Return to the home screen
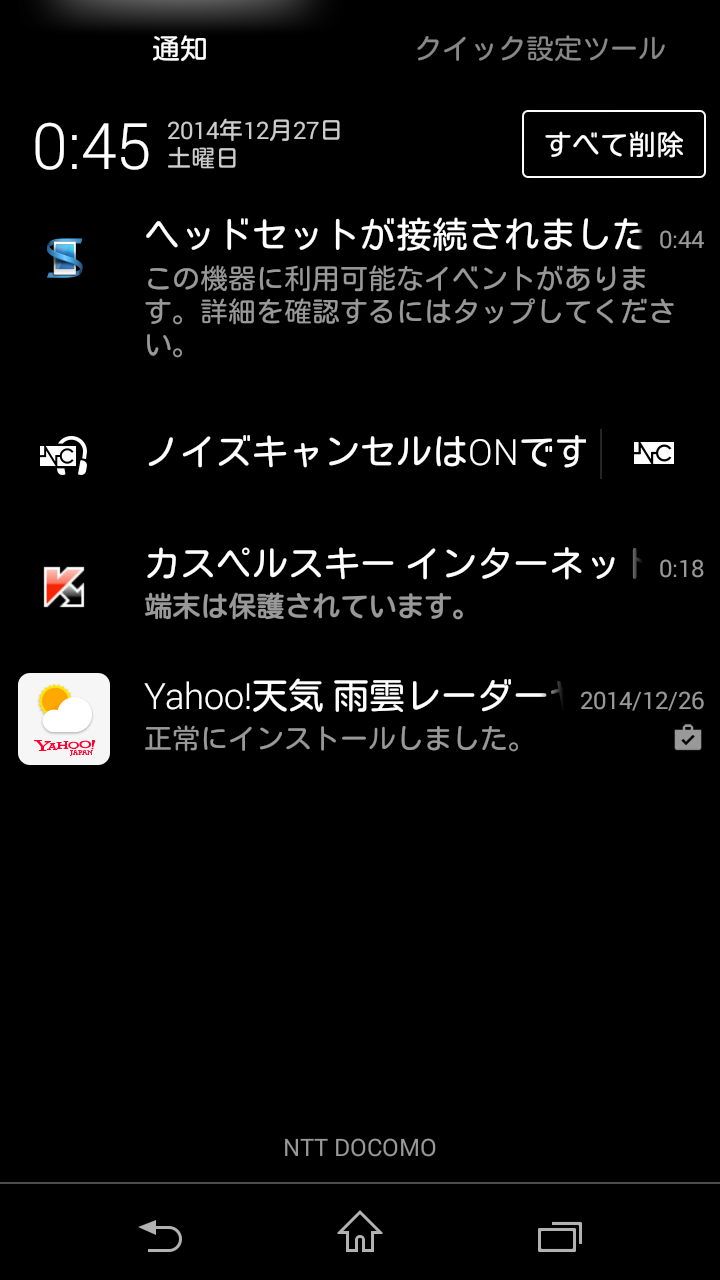This screenshot has width=720, height=1280. (x=360, y=1233)
